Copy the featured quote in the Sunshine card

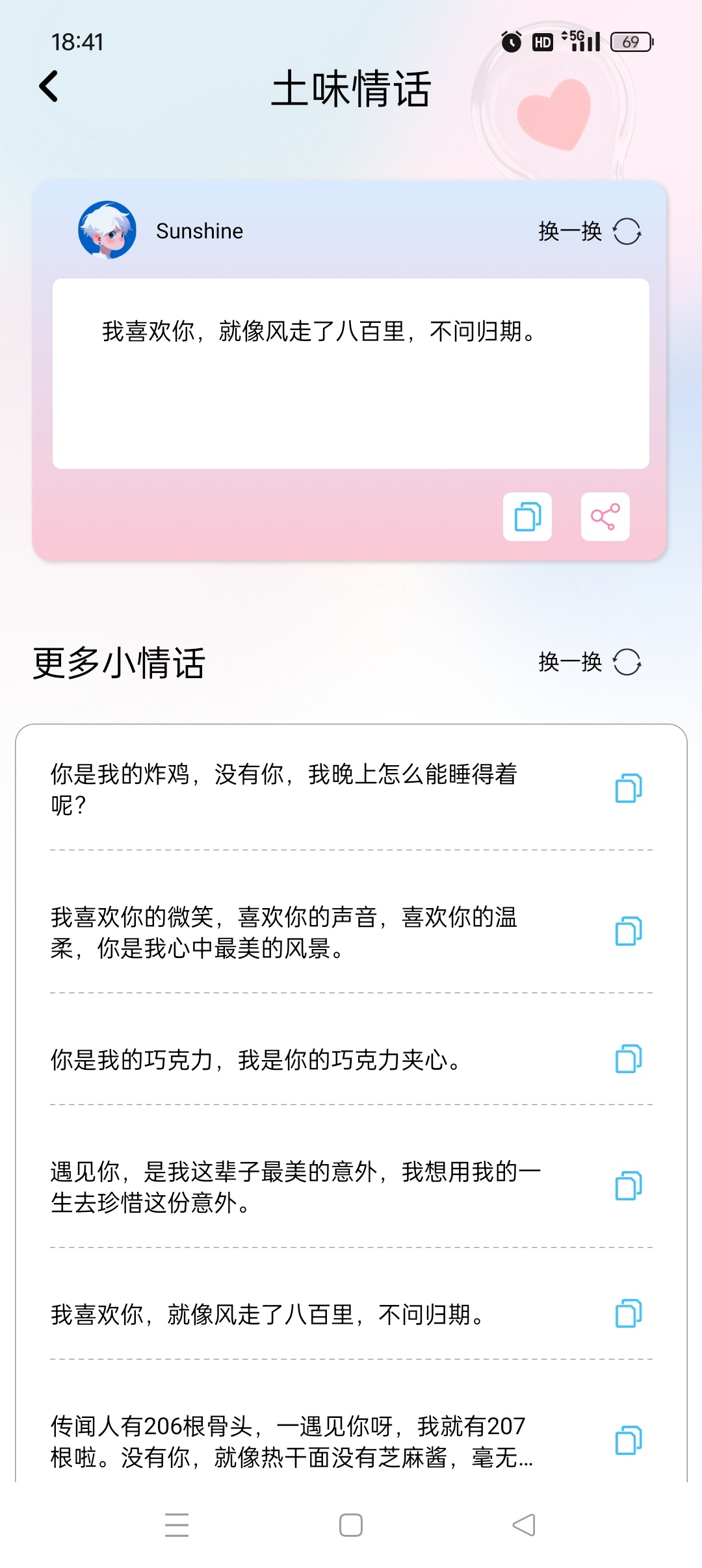point(527,517)
